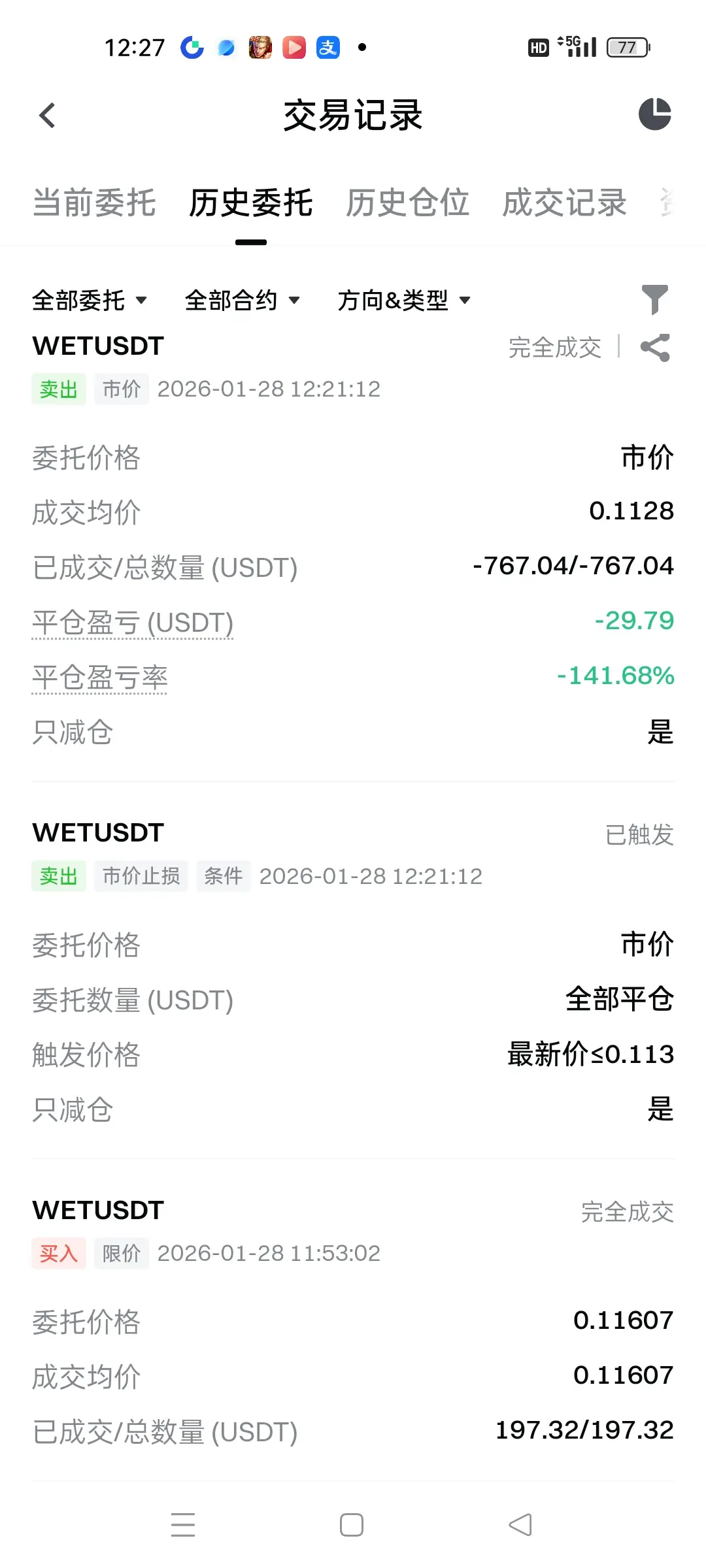
Task: Go back from 交易记录 page
Action: click(47, 116)
